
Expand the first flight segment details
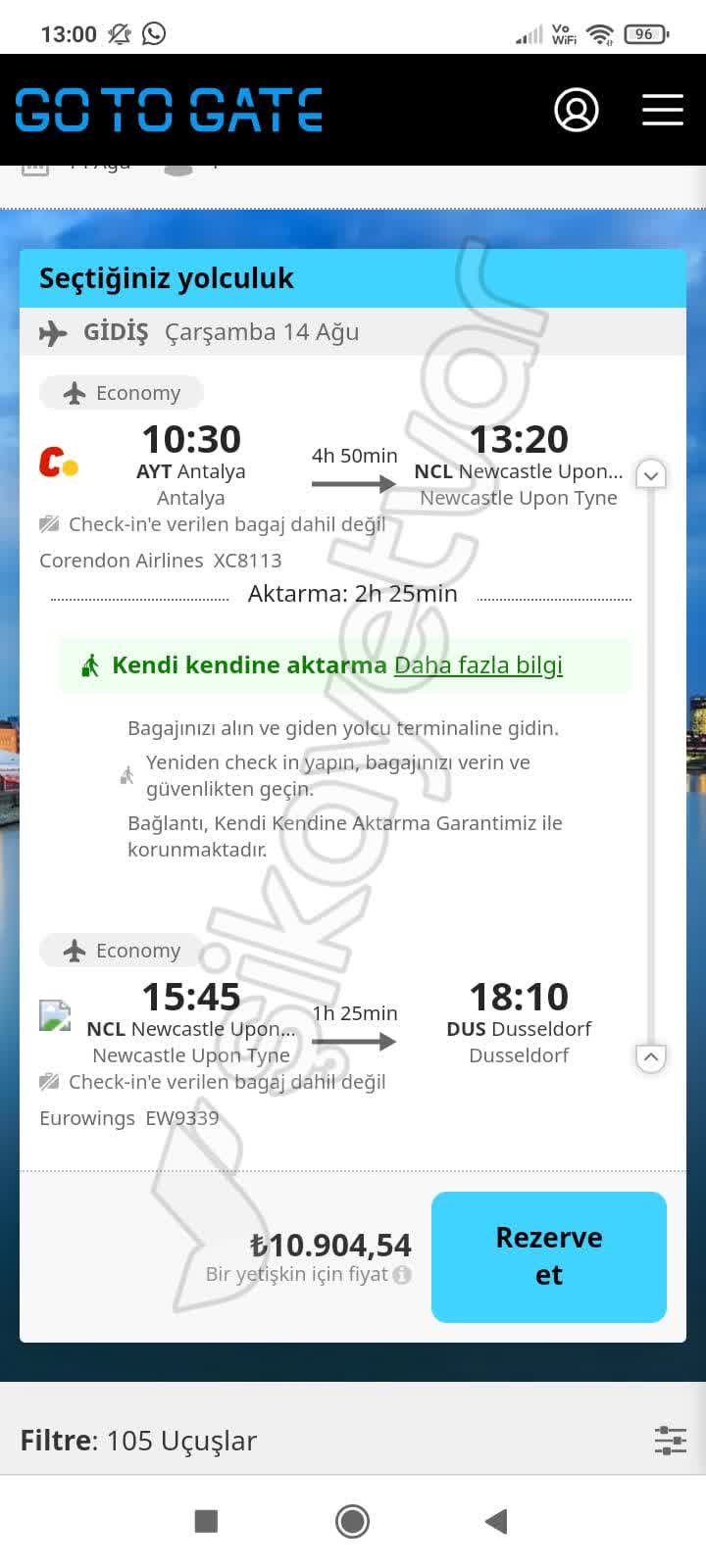click(x=650, y=474)
